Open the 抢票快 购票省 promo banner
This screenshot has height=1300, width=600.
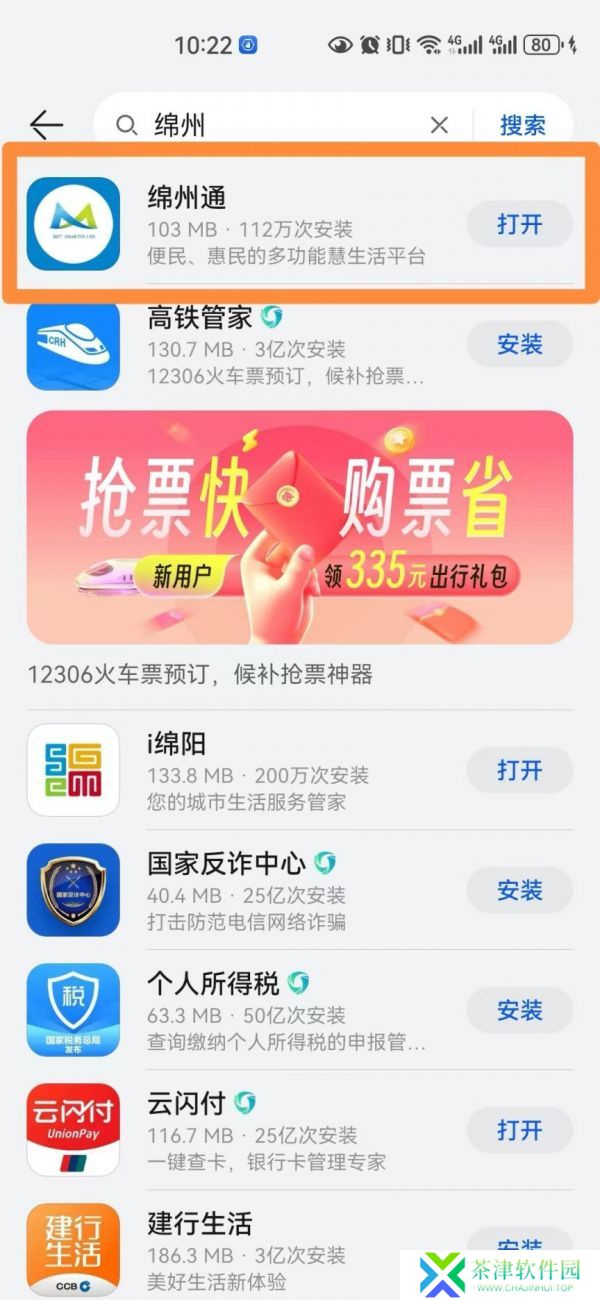(300, 526)
